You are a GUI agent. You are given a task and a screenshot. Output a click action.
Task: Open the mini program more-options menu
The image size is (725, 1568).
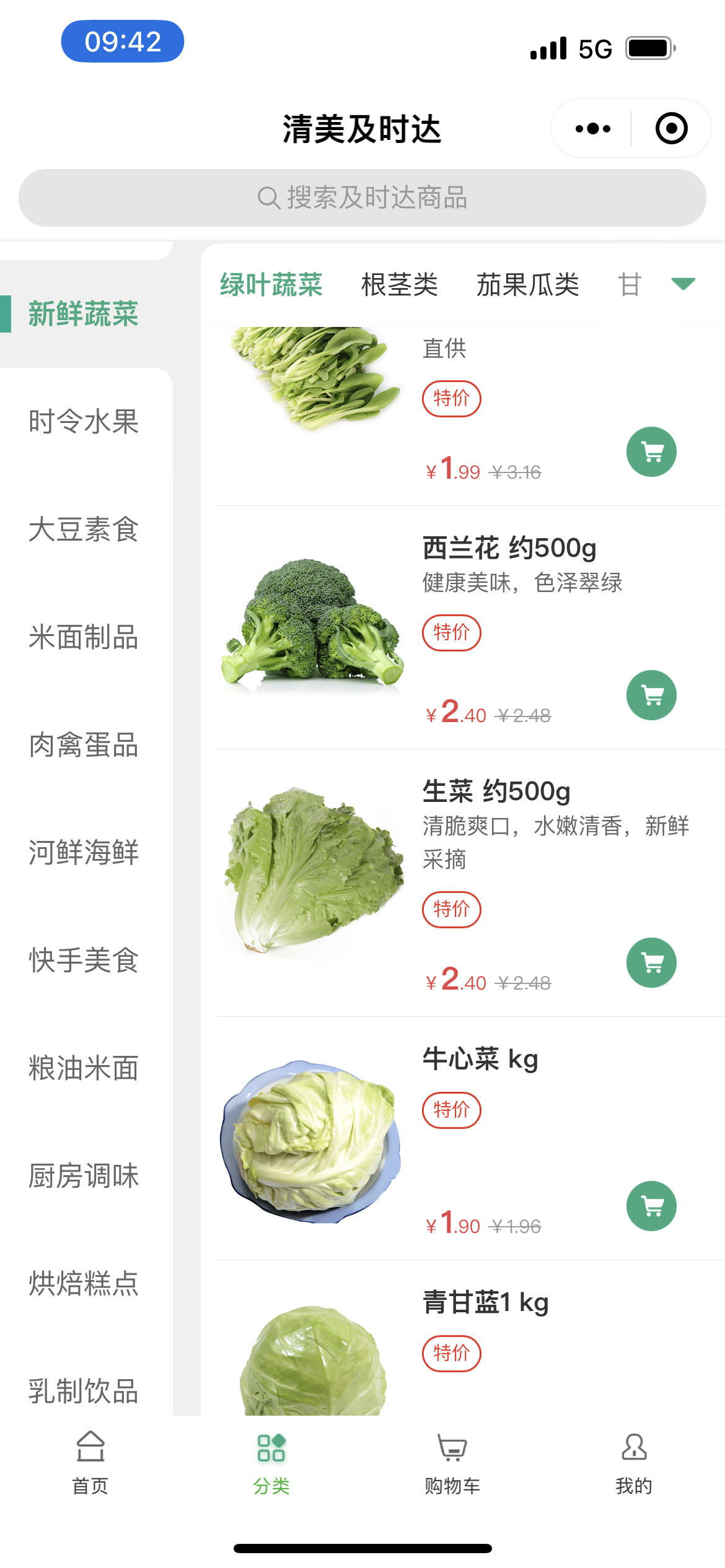click(592, 129)
